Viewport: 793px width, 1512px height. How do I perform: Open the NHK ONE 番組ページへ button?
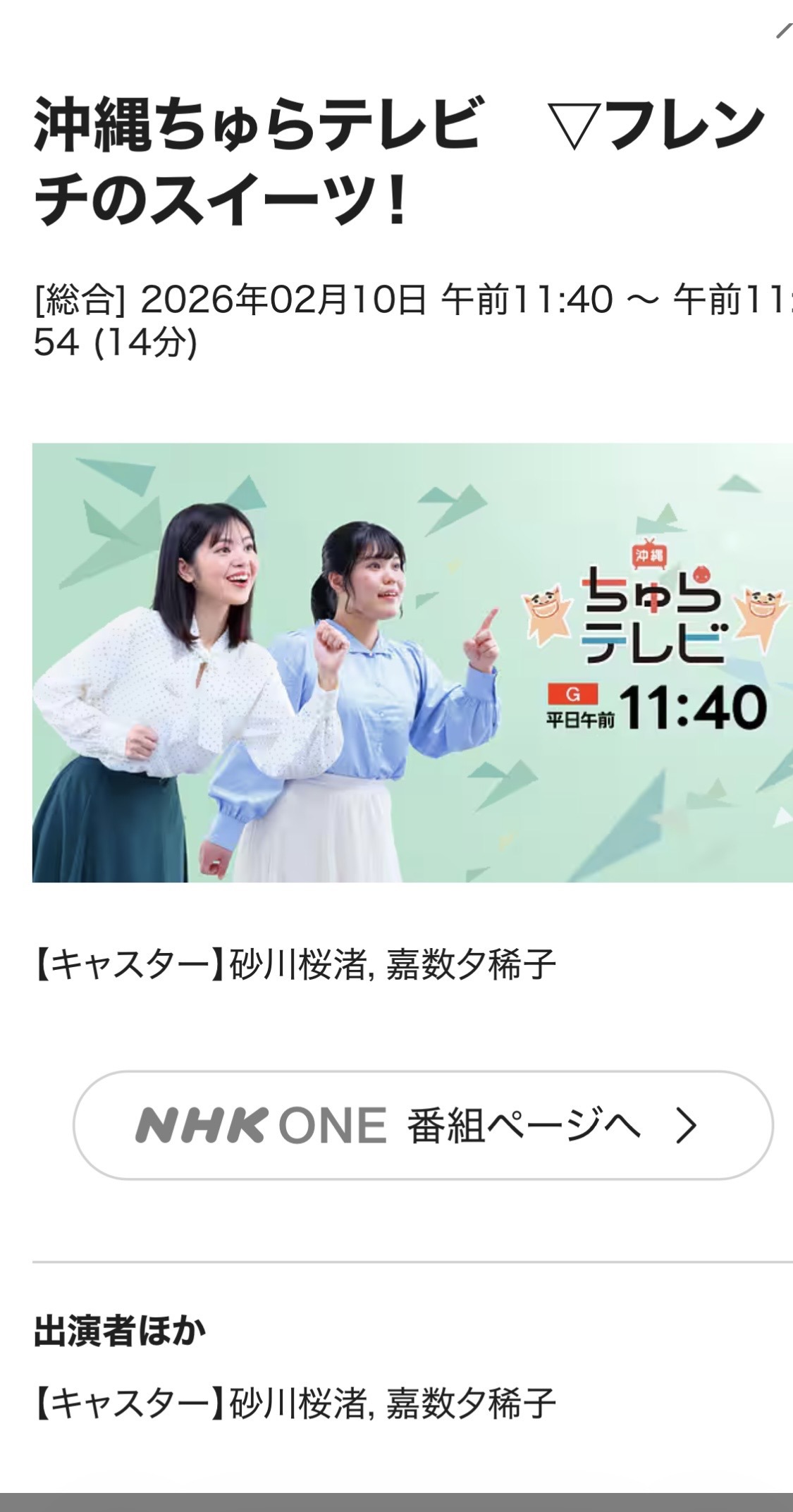click(423, 1126)
